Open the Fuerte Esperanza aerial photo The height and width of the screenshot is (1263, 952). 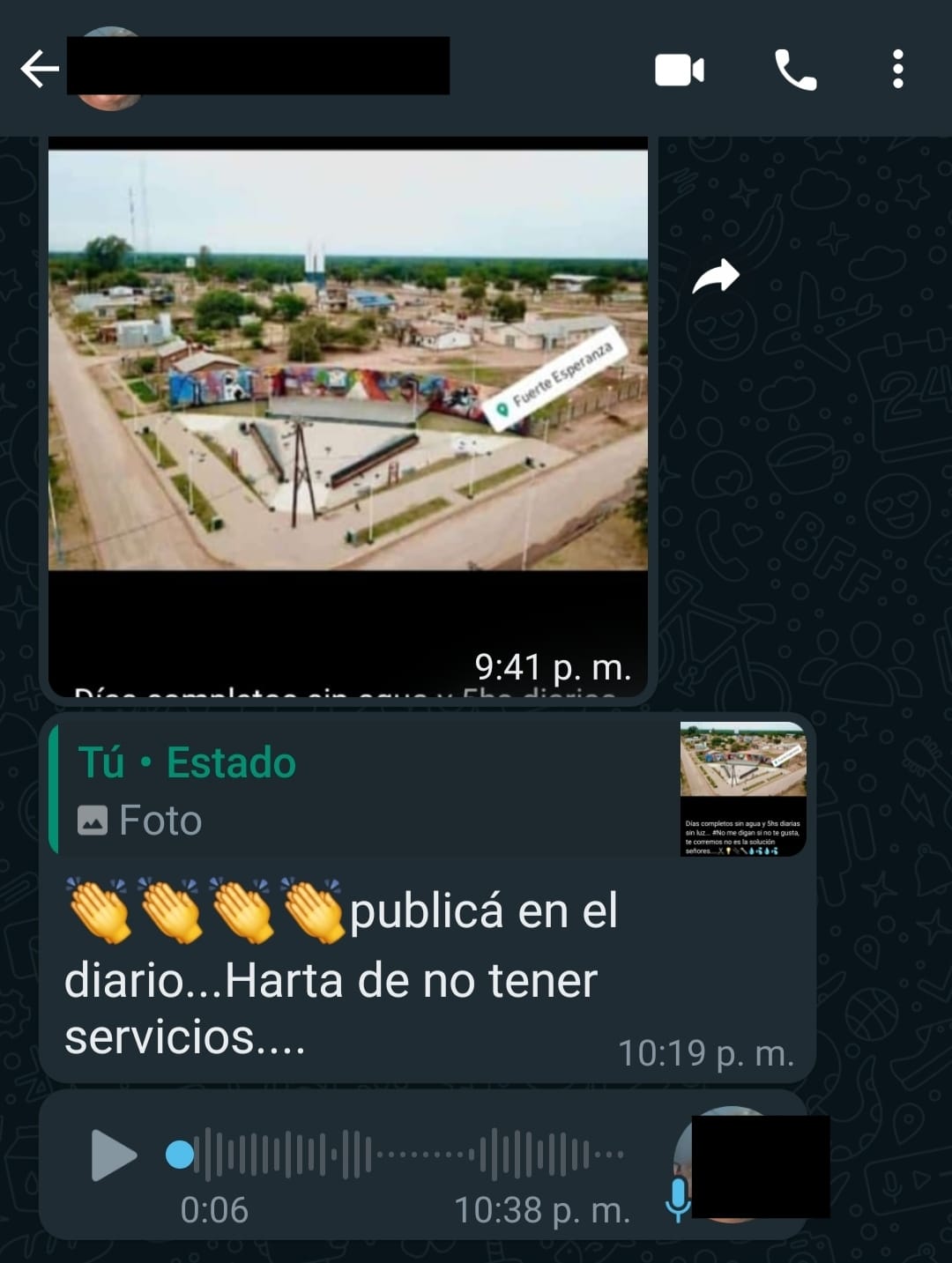point(347,360)
